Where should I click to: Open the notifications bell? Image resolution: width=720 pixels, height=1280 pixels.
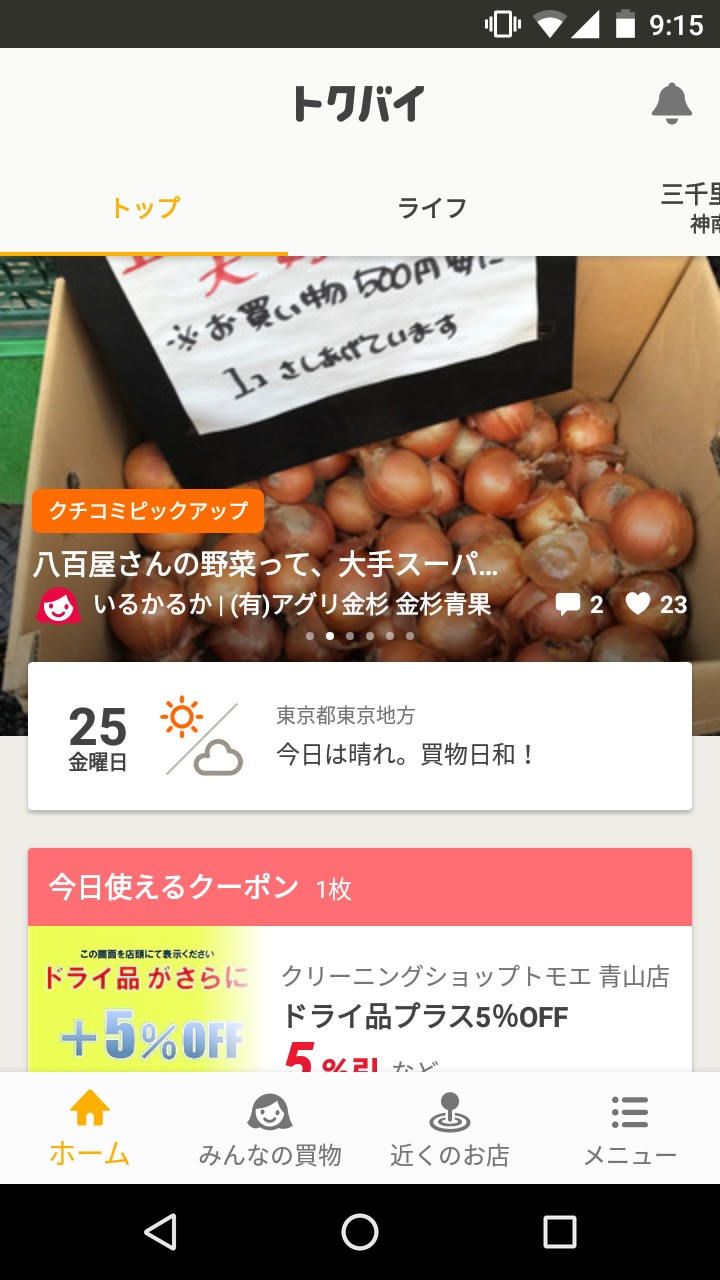(671, 103)
